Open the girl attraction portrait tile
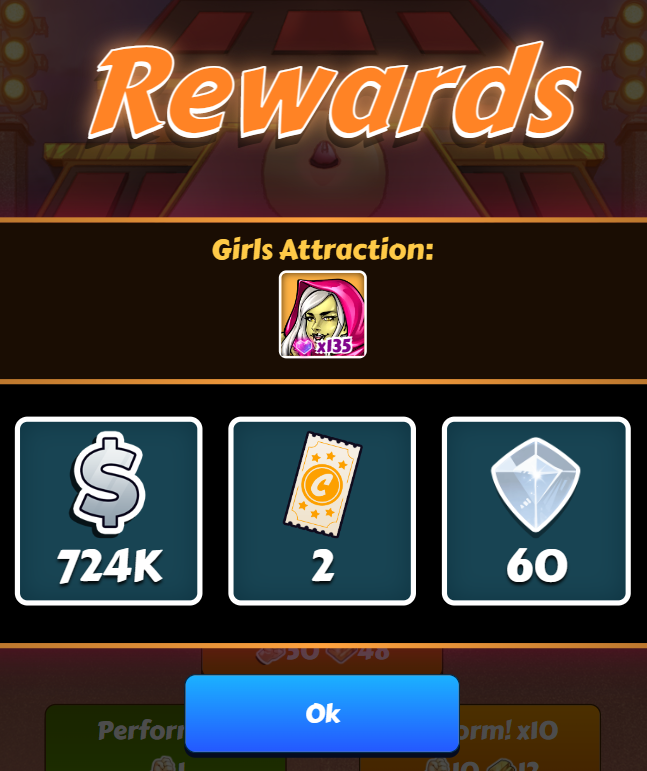Screen dimensions: 647x771 pos(322,314)
